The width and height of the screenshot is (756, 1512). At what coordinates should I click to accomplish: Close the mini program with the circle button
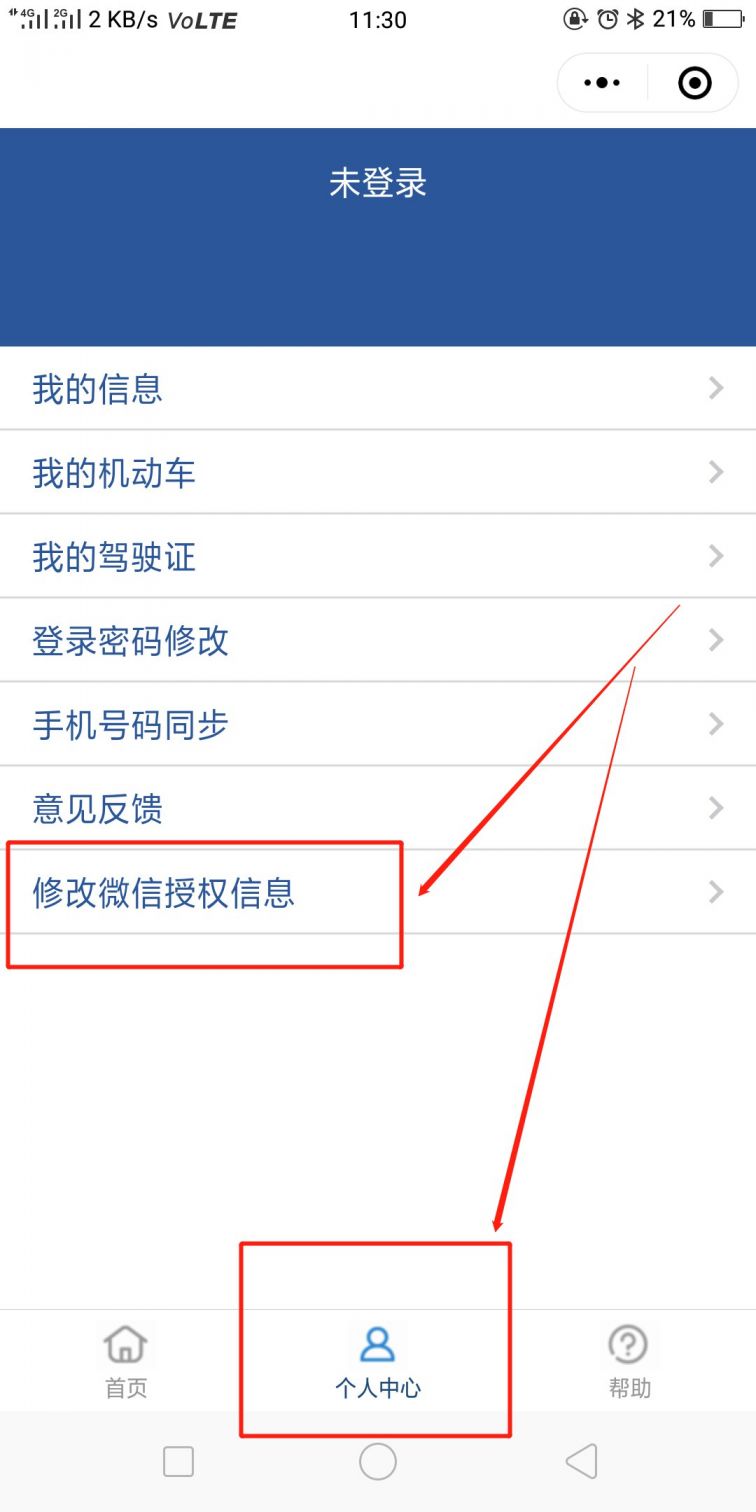point(694,83)
